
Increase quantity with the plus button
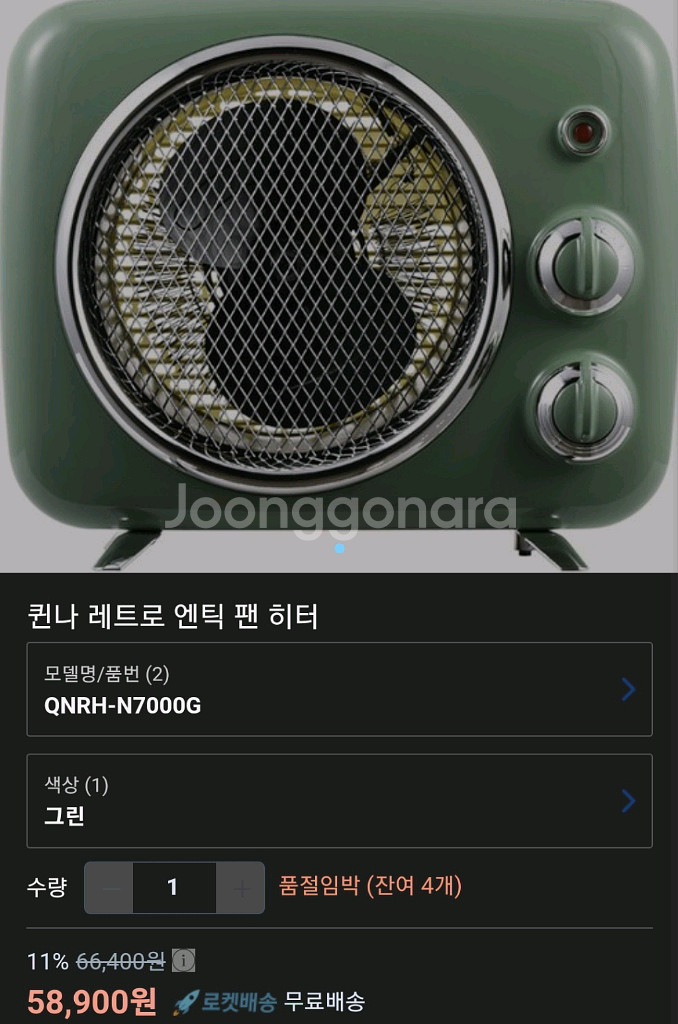241,888
